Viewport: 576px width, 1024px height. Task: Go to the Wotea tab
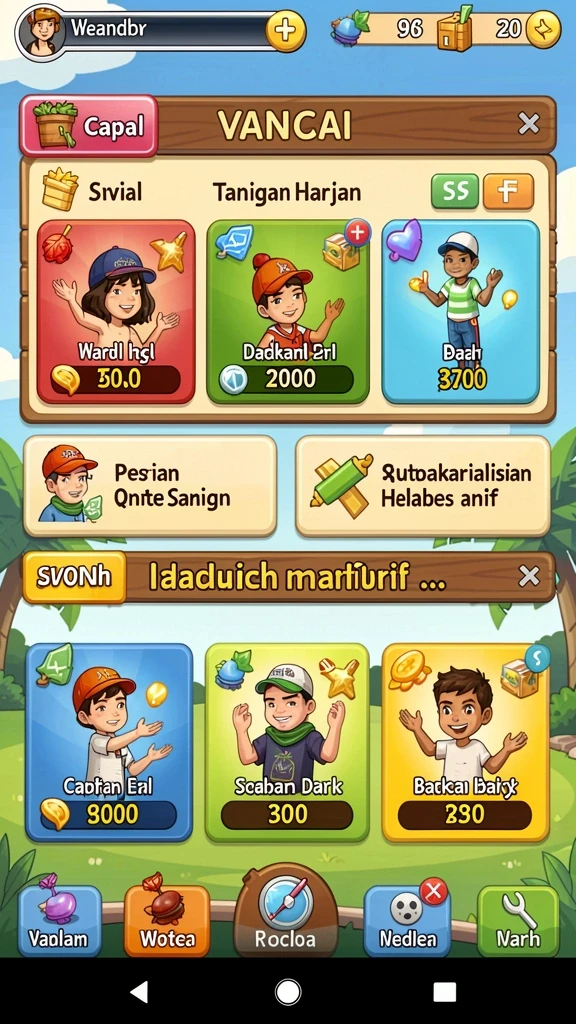(x=167, y=921)
